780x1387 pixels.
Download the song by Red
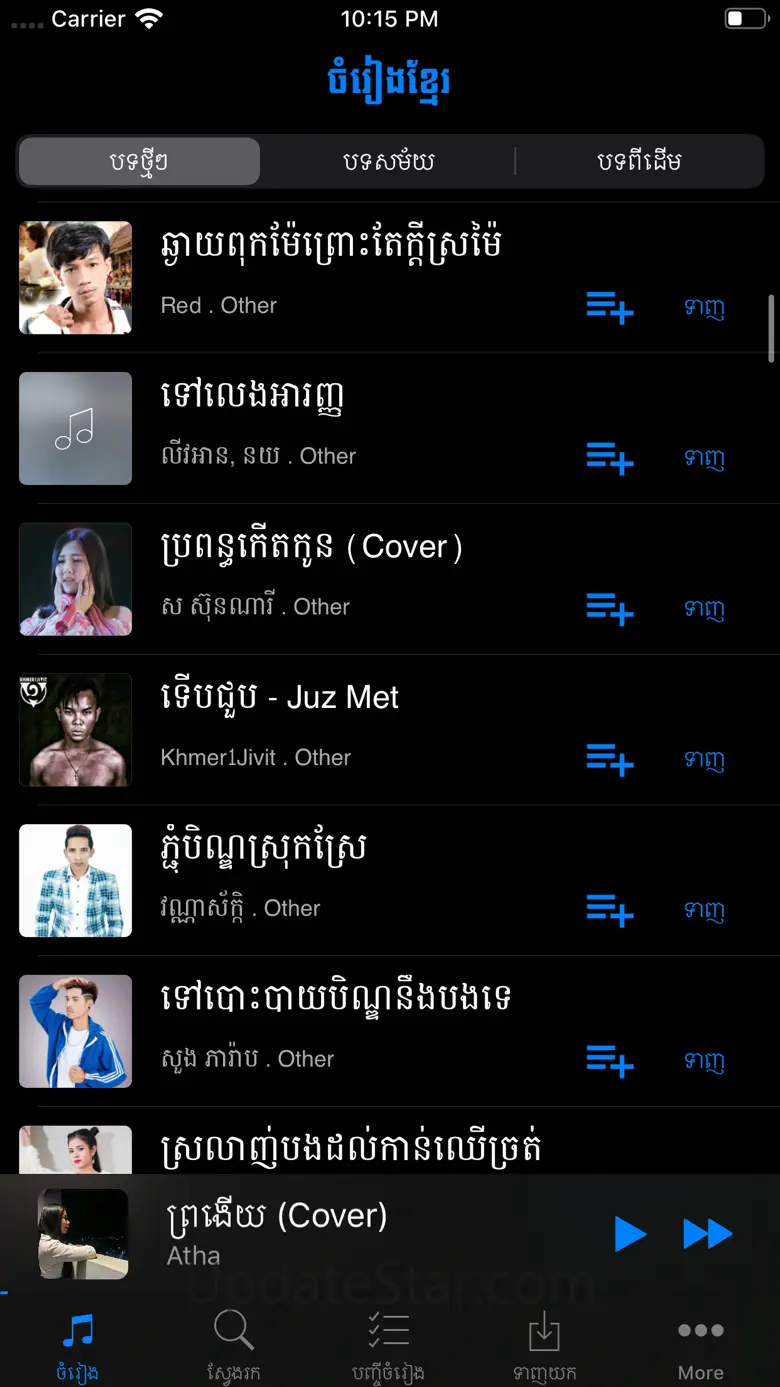pos(704,308)
